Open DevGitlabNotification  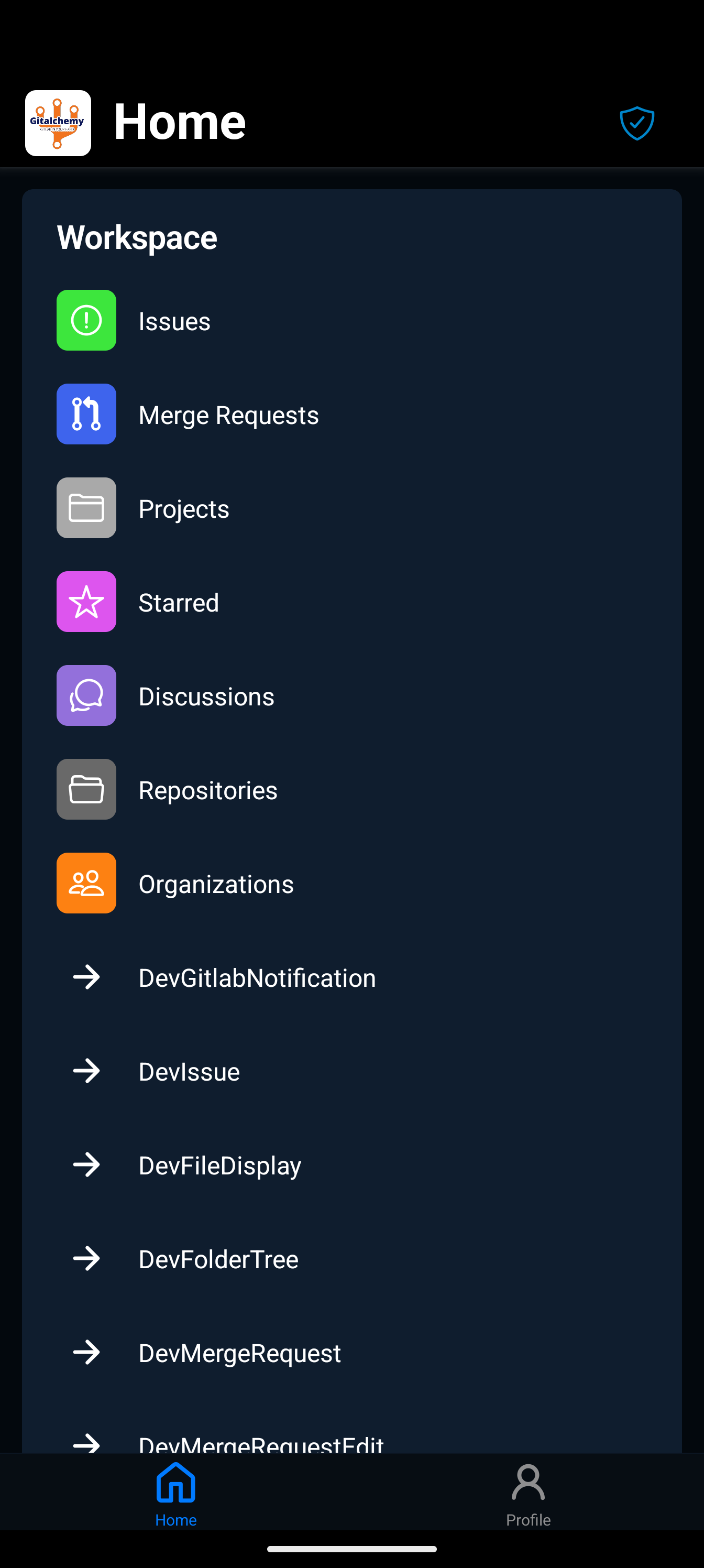point(351,977)
